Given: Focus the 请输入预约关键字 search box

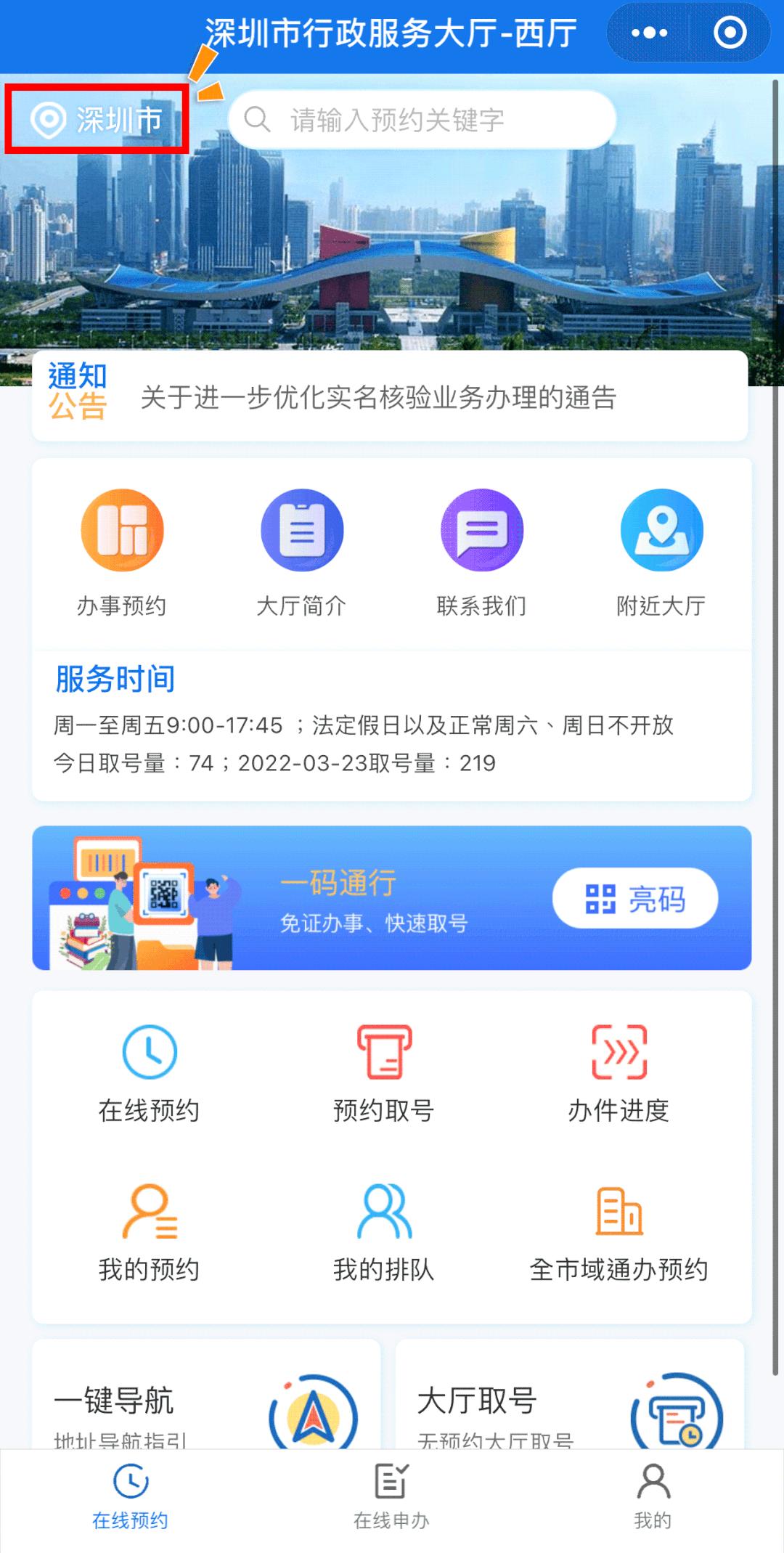Looking at the screenshot, I should (422, 120).
